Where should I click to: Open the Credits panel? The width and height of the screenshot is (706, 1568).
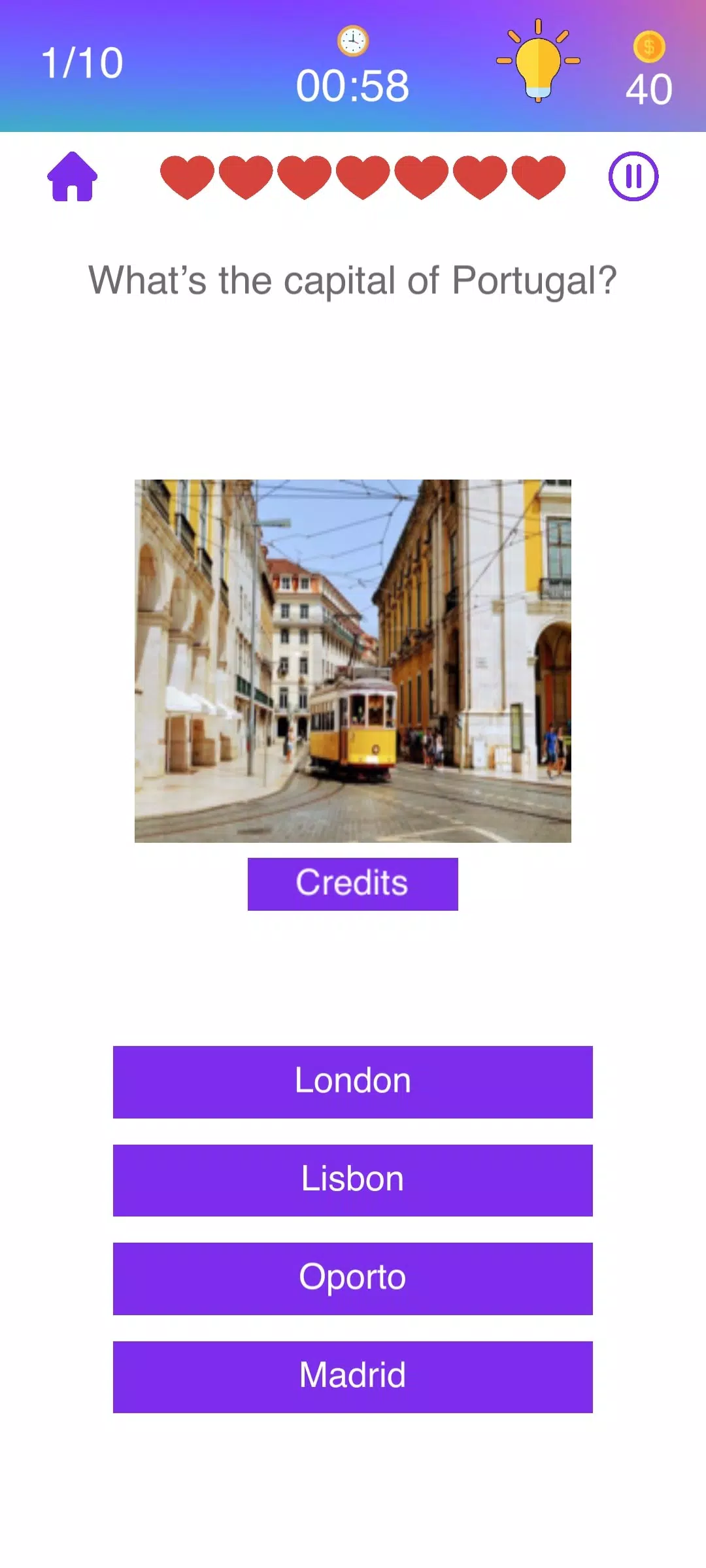click(x=352, y=883)
